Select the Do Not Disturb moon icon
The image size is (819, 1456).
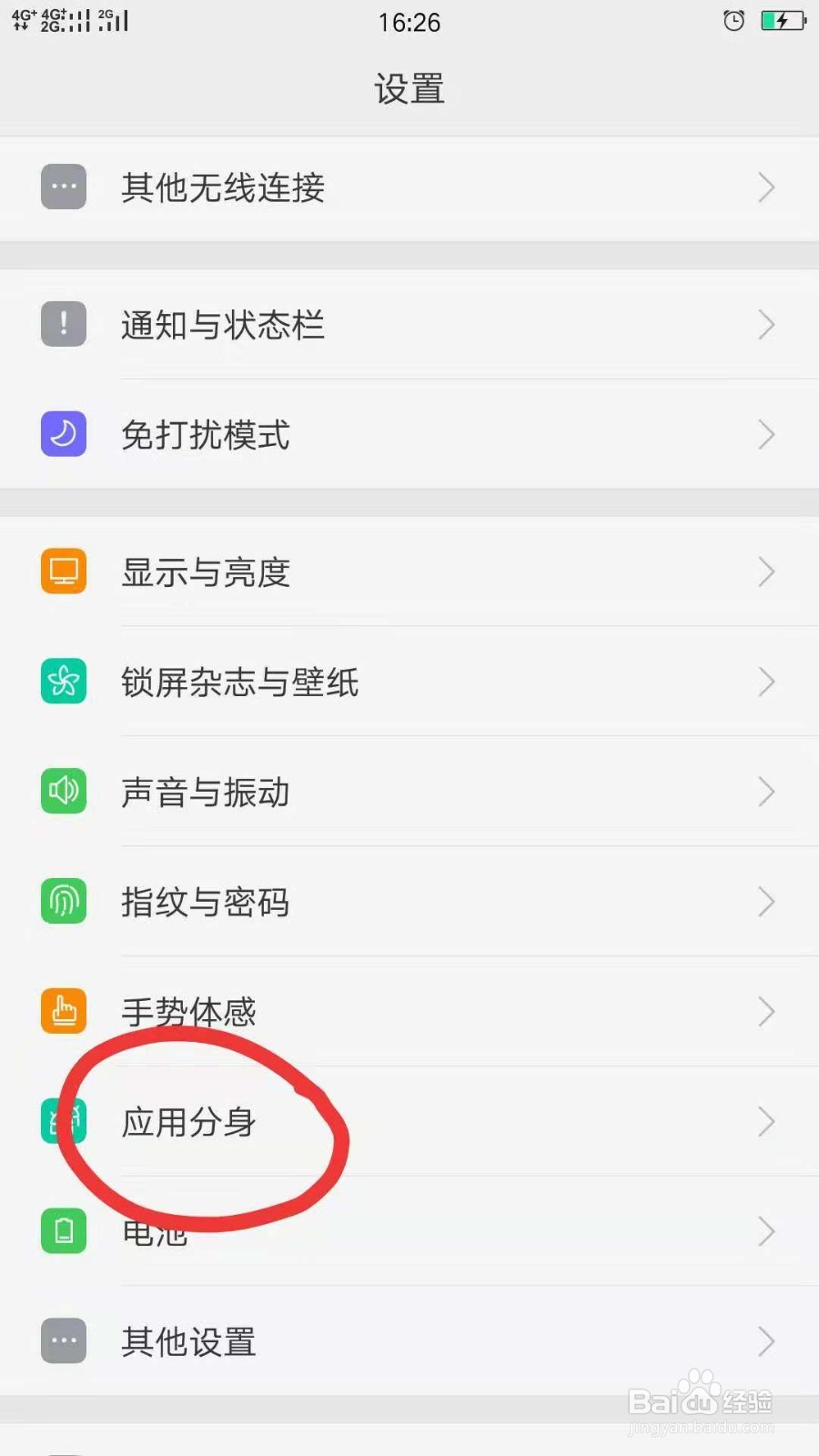pos(63,435)
